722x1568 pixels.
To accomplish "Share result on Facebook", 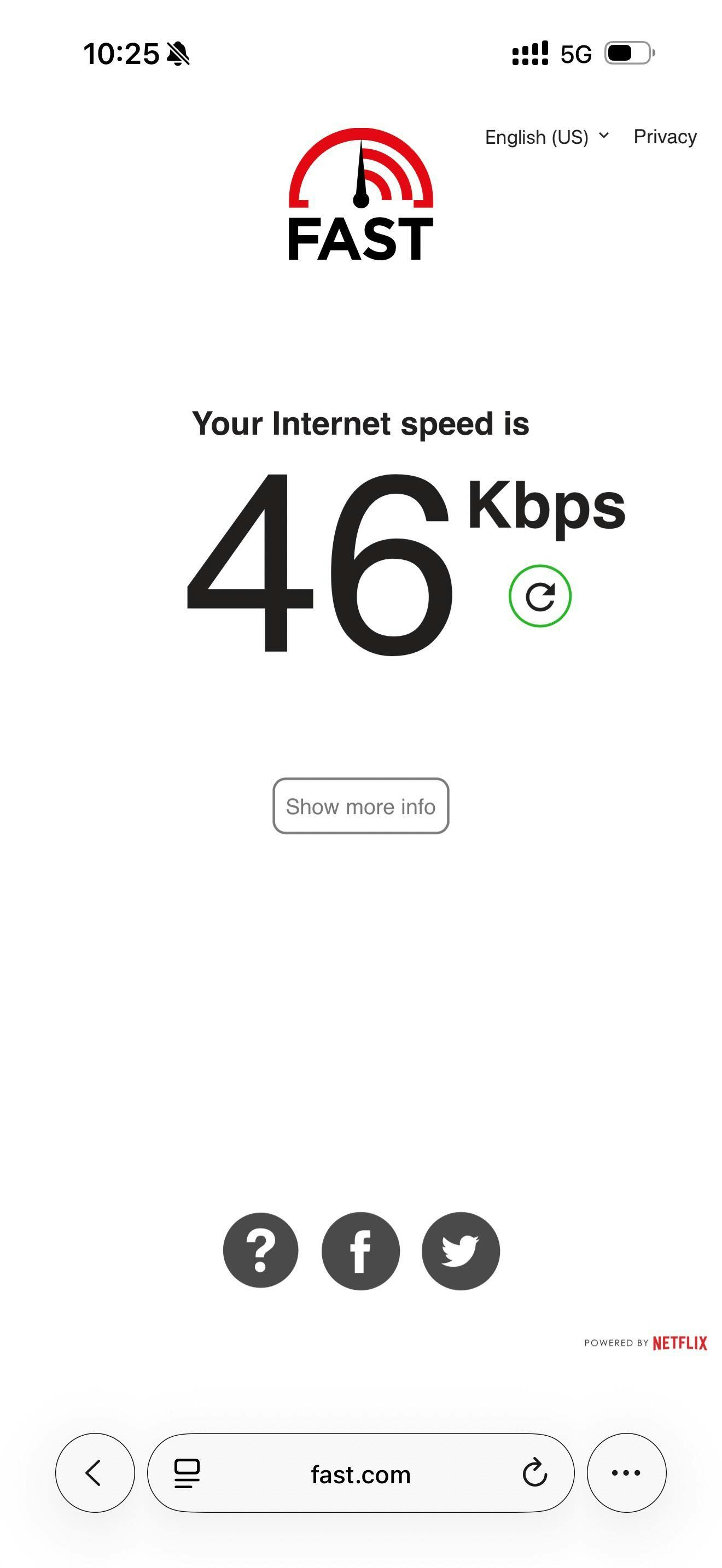I will (x=360, y=1251).
